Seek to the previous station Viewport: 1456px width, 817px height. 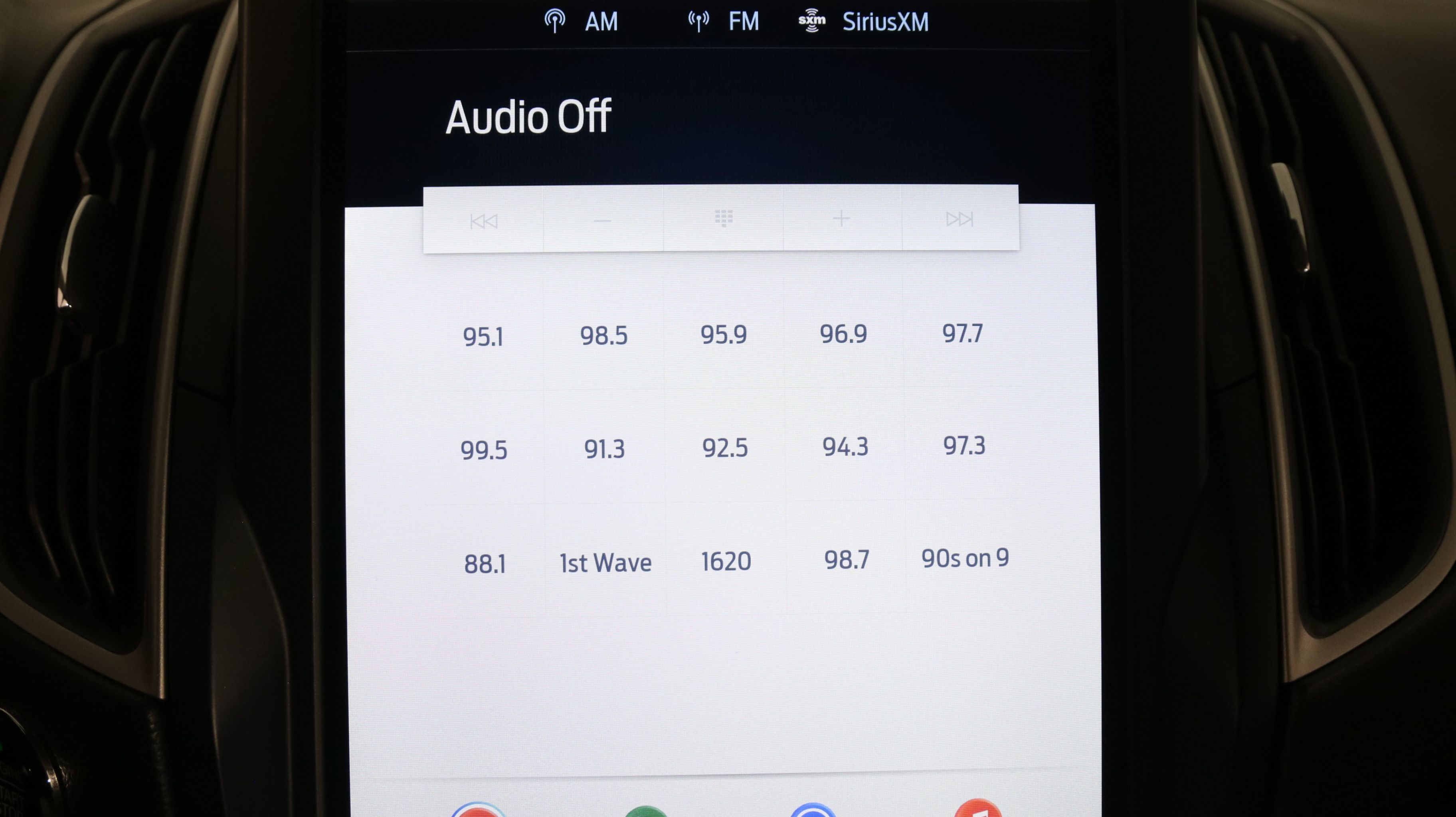pos(484,221)
